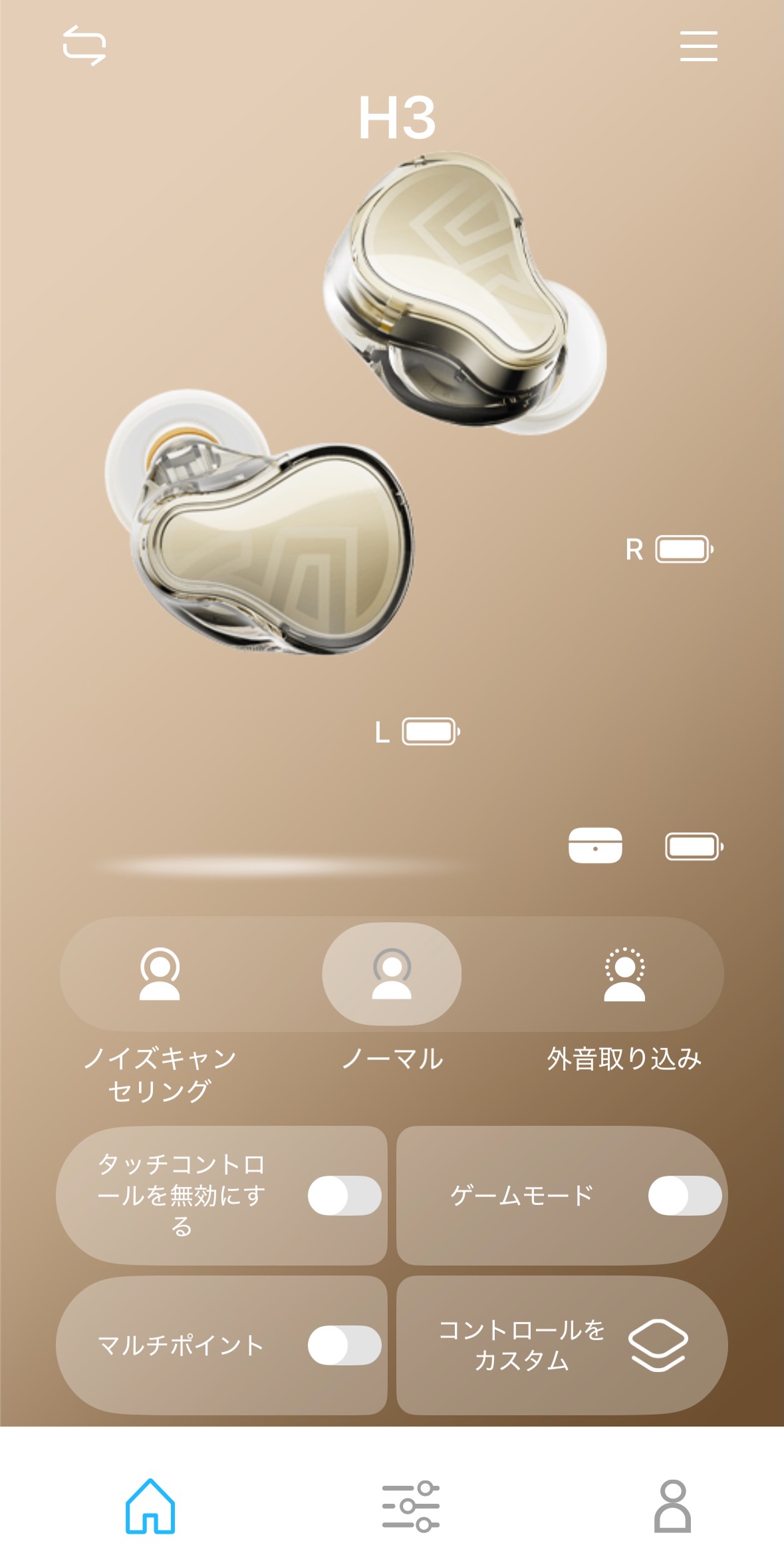Select noise cancelling mode
This screenshot has width=784, height=1557.
tap(160, 974)
